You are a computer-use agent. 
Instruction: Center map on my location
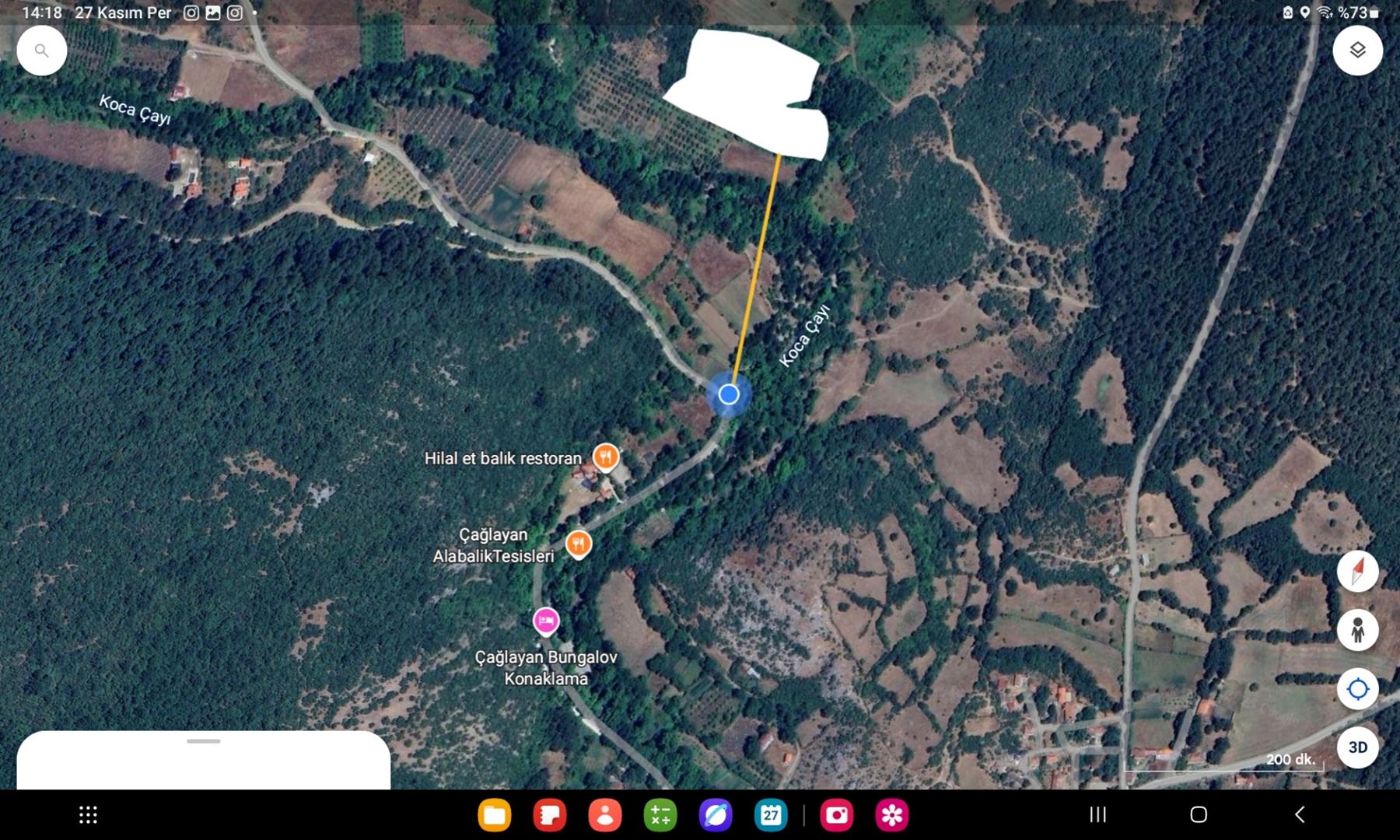pyautogui.click(x=1357, y=689)
